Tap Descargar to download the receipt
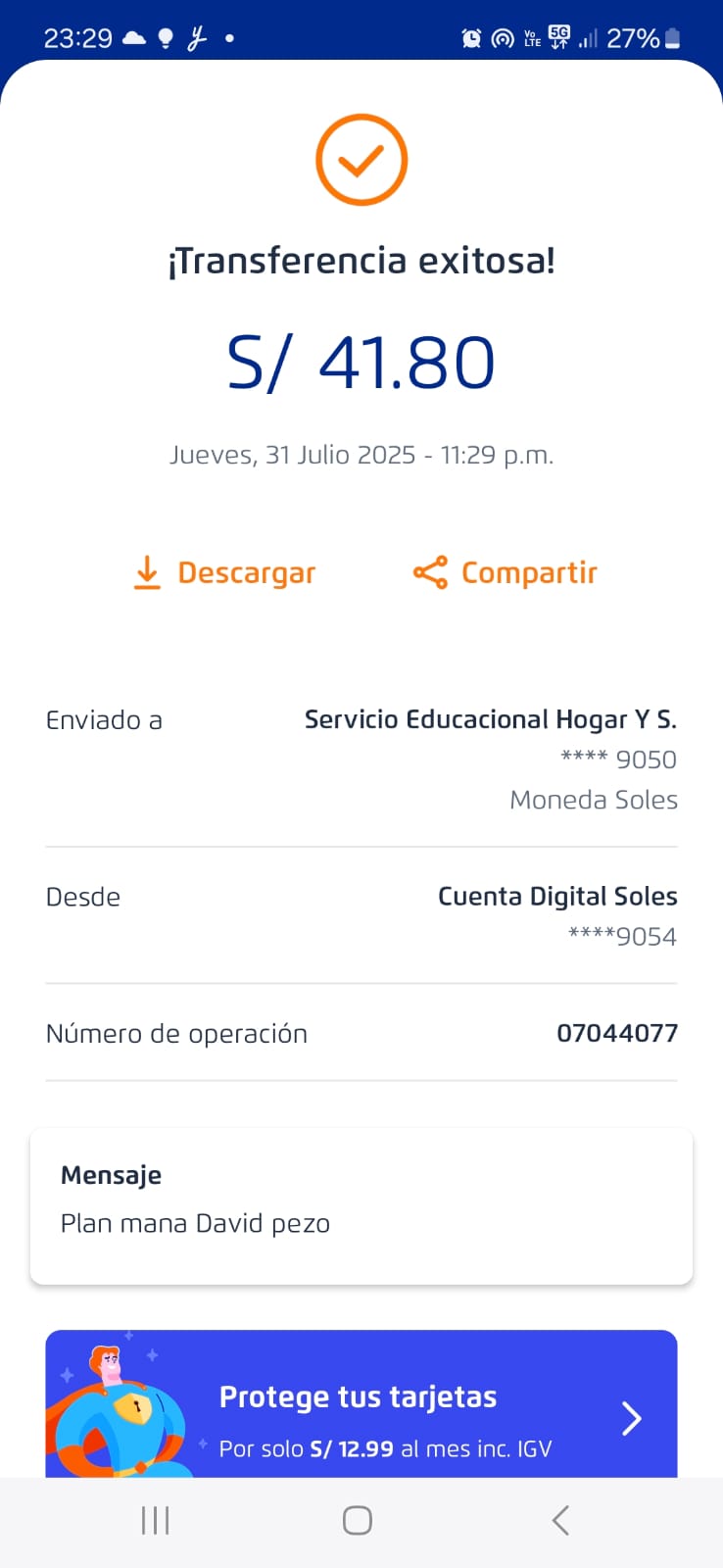This screenshot has width=723, height=1568. click(225, 572)
